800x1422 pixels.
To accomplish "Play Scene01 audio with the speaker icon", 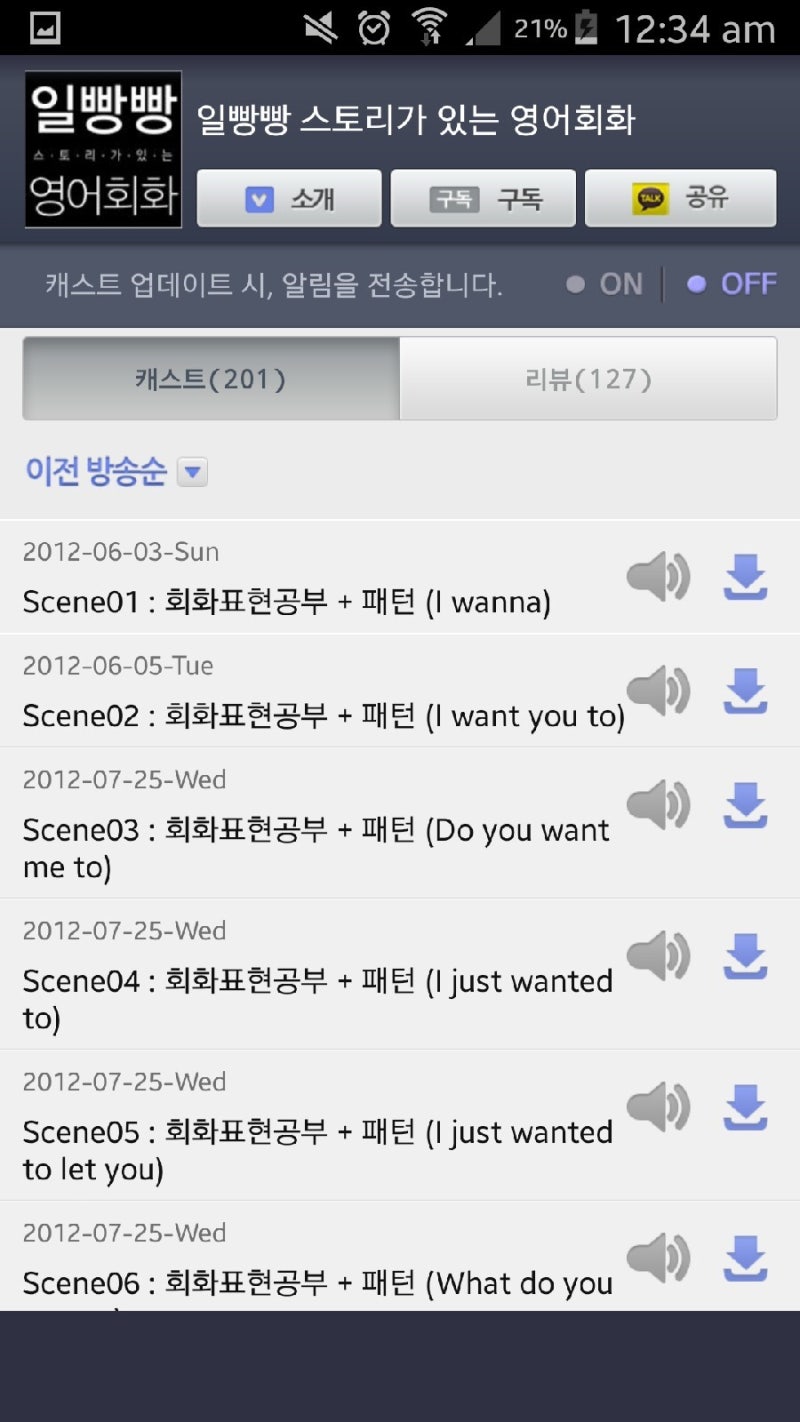I will [x=658, y=577].
